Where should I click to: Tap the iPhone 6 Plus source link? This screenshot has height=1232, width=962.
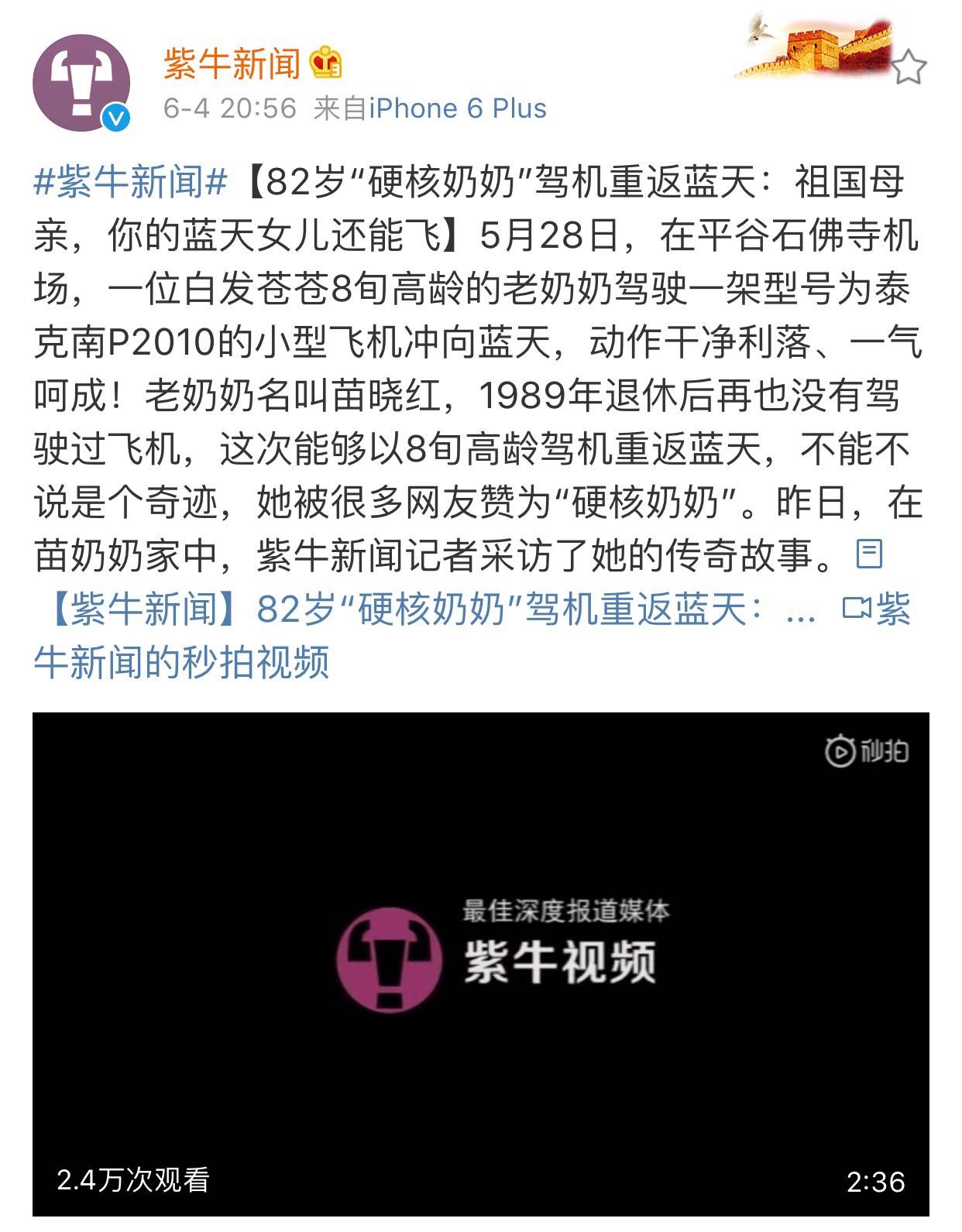pyautogui.click(x=458, y=108)
